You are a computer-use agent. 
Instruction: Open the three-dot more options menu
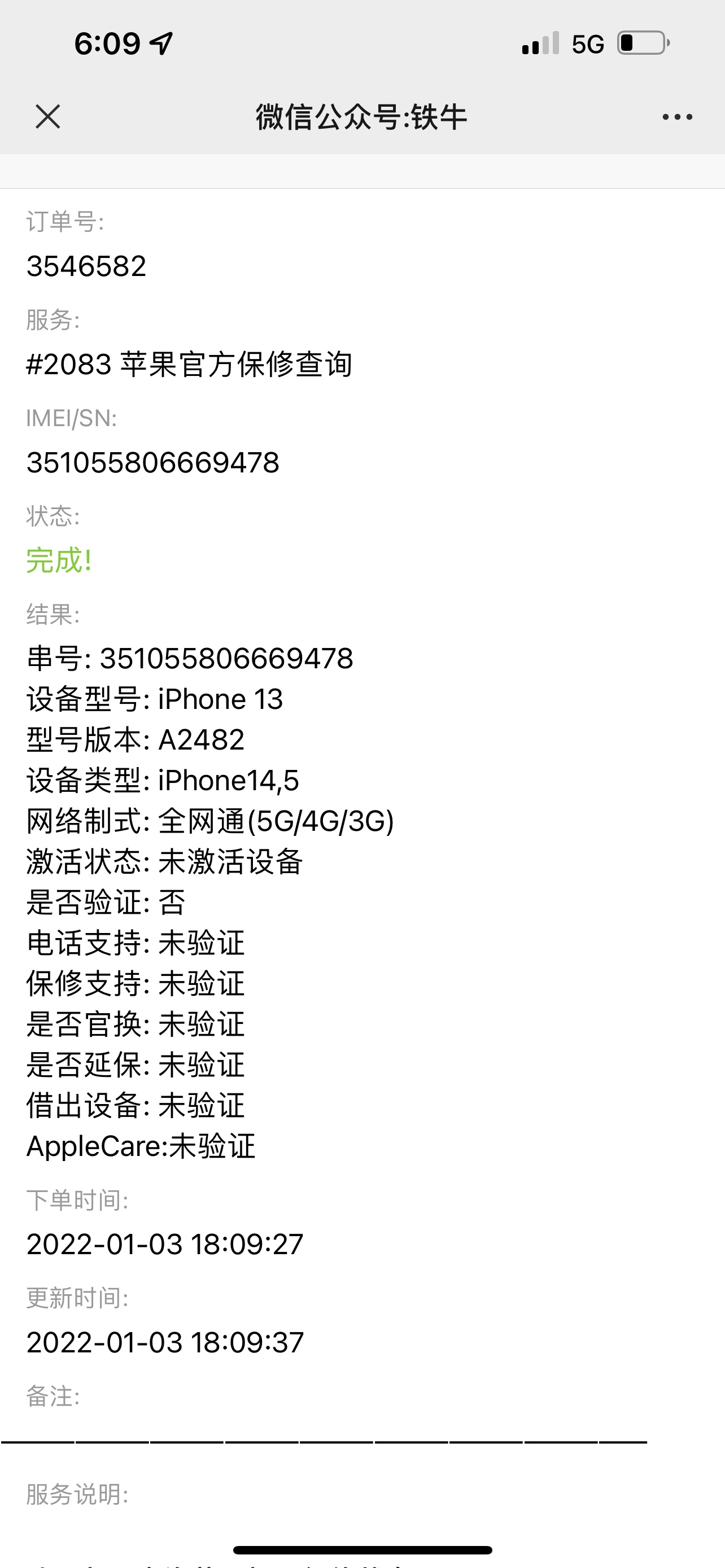[x=678, y=117]
